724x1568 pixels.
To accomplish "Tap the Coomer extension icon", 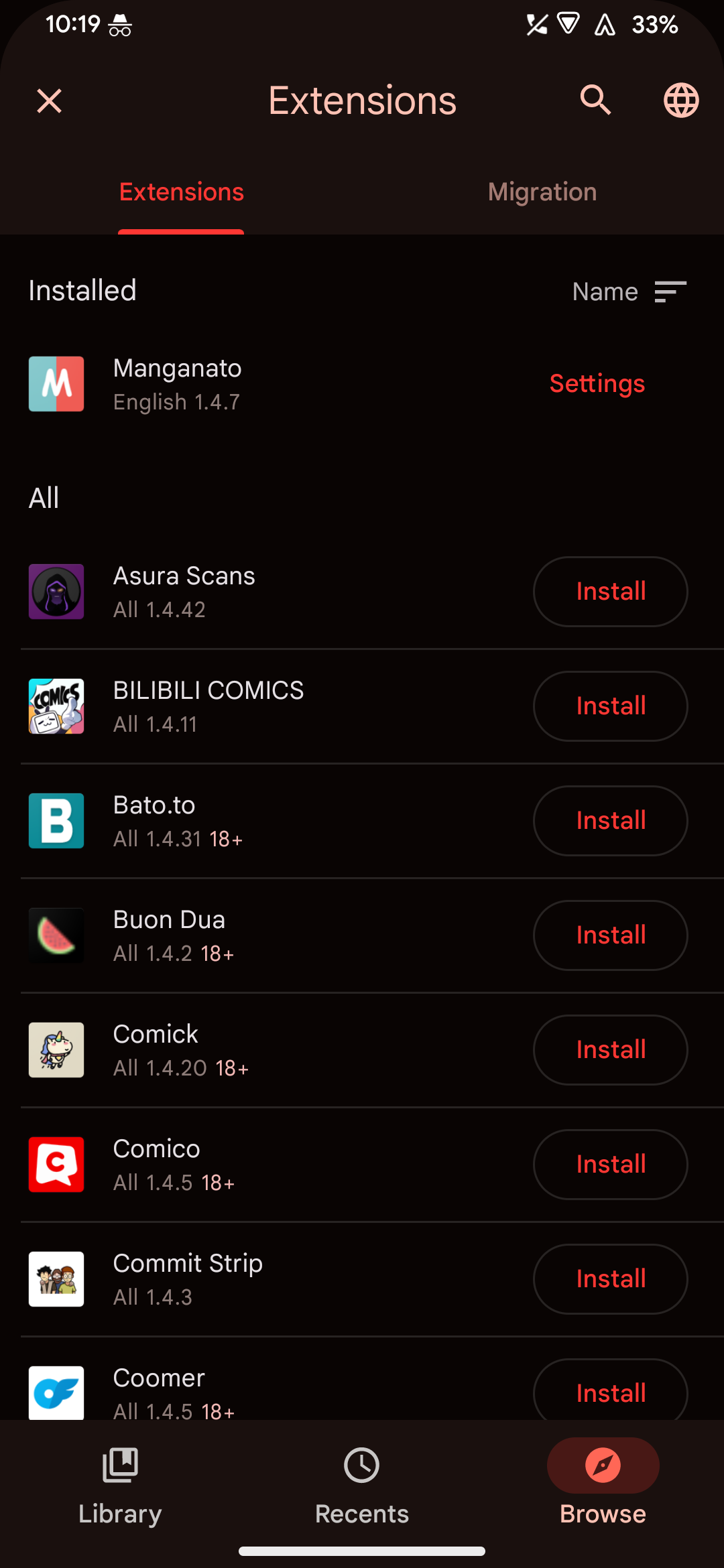I will coord(56,1394).
